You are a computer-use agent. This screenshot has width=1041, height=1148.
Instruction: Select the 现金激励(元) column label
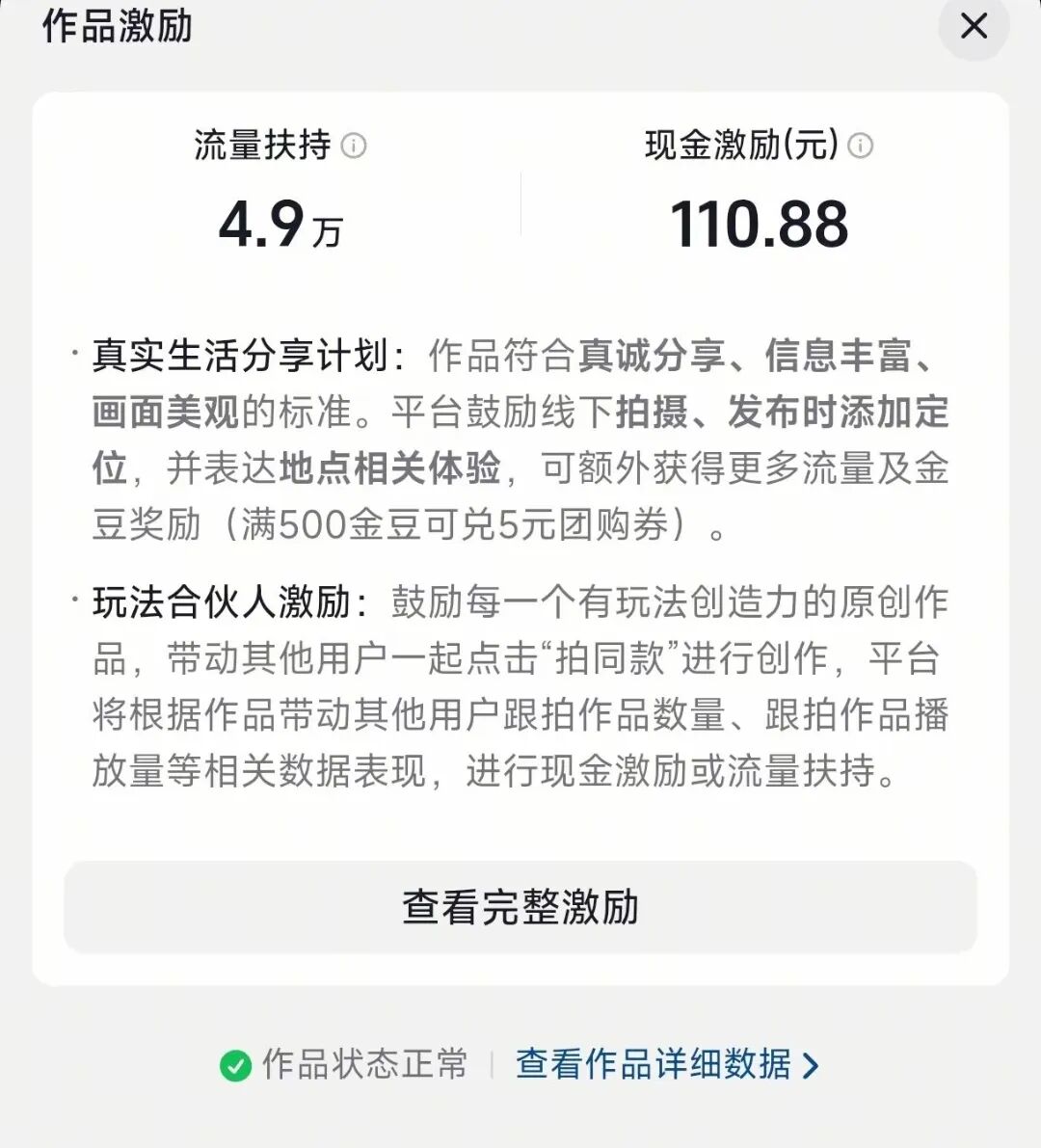click(x=740, y=146)
